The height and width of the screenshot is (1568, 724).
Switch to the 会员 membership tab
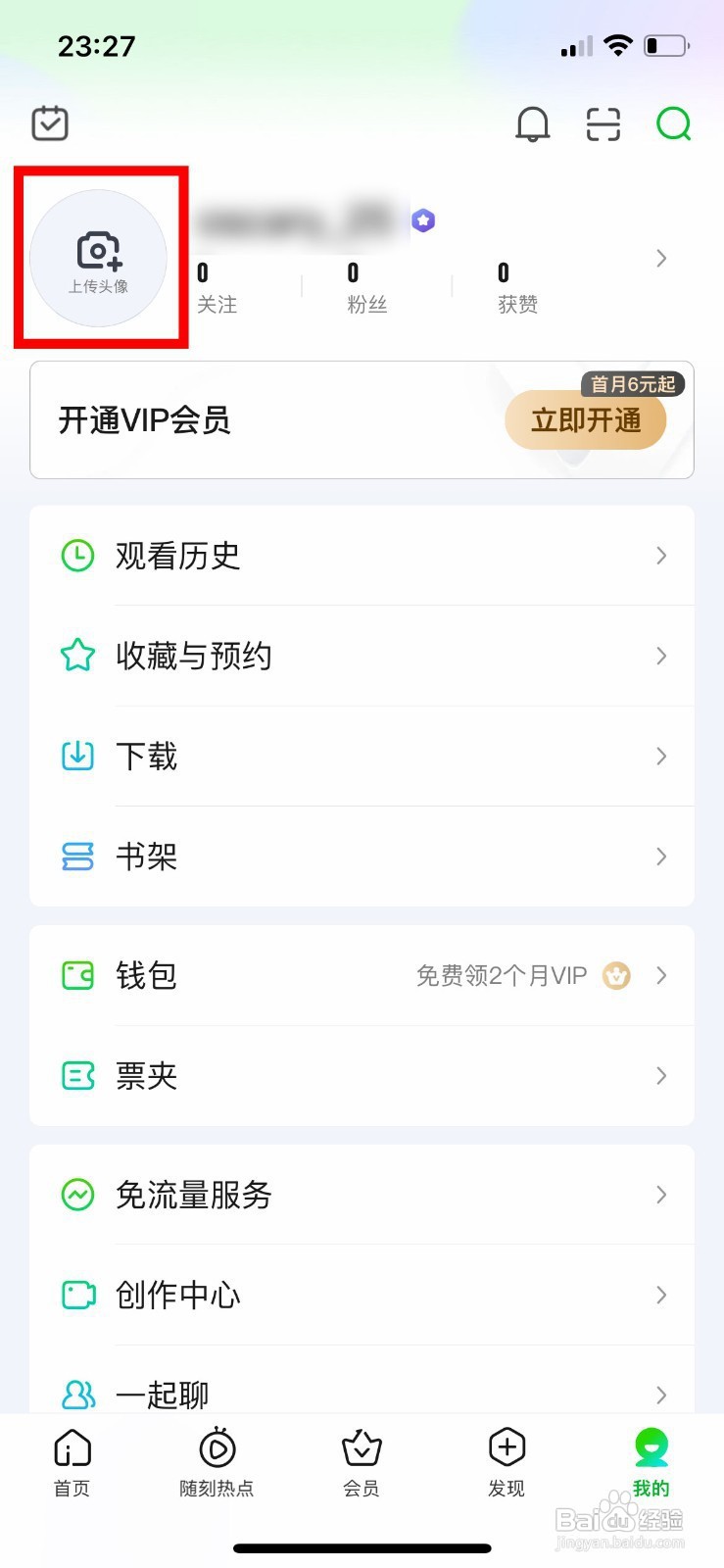[362, 1462]
